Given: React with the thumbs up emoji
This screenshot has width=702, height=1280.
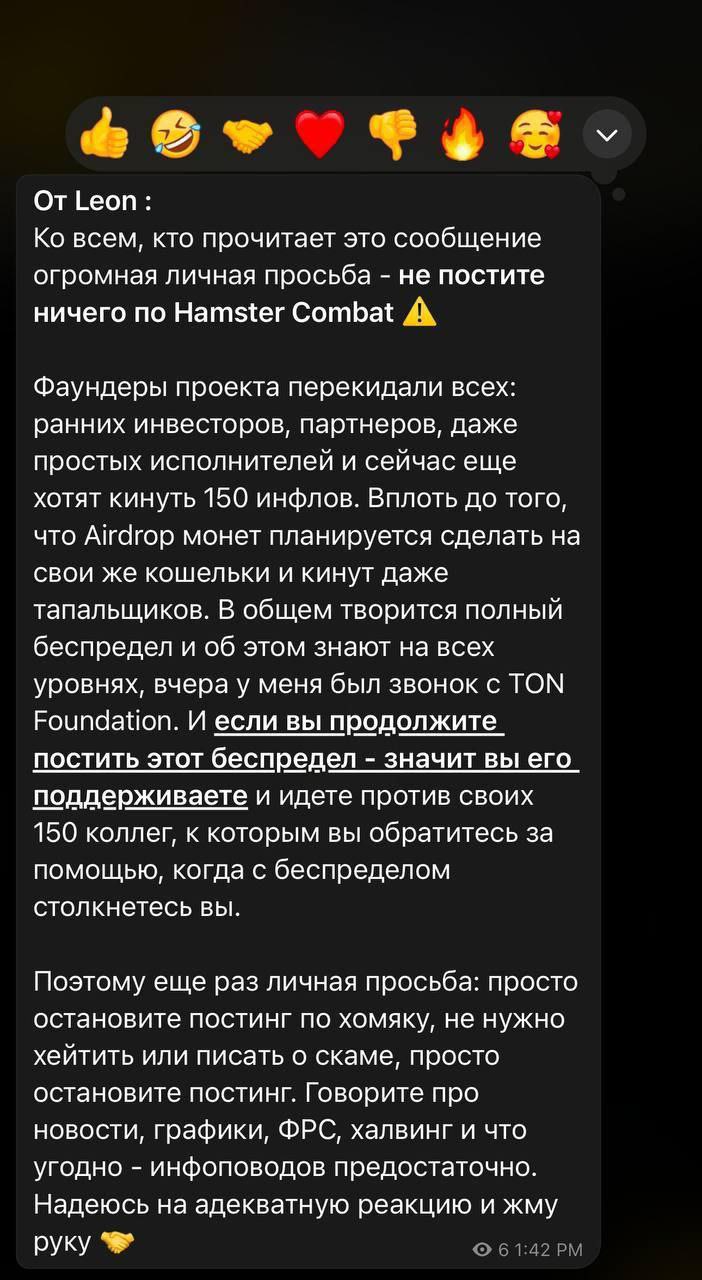Looking at the screenshot, I should pyautogui.click(x=104, y=134).
